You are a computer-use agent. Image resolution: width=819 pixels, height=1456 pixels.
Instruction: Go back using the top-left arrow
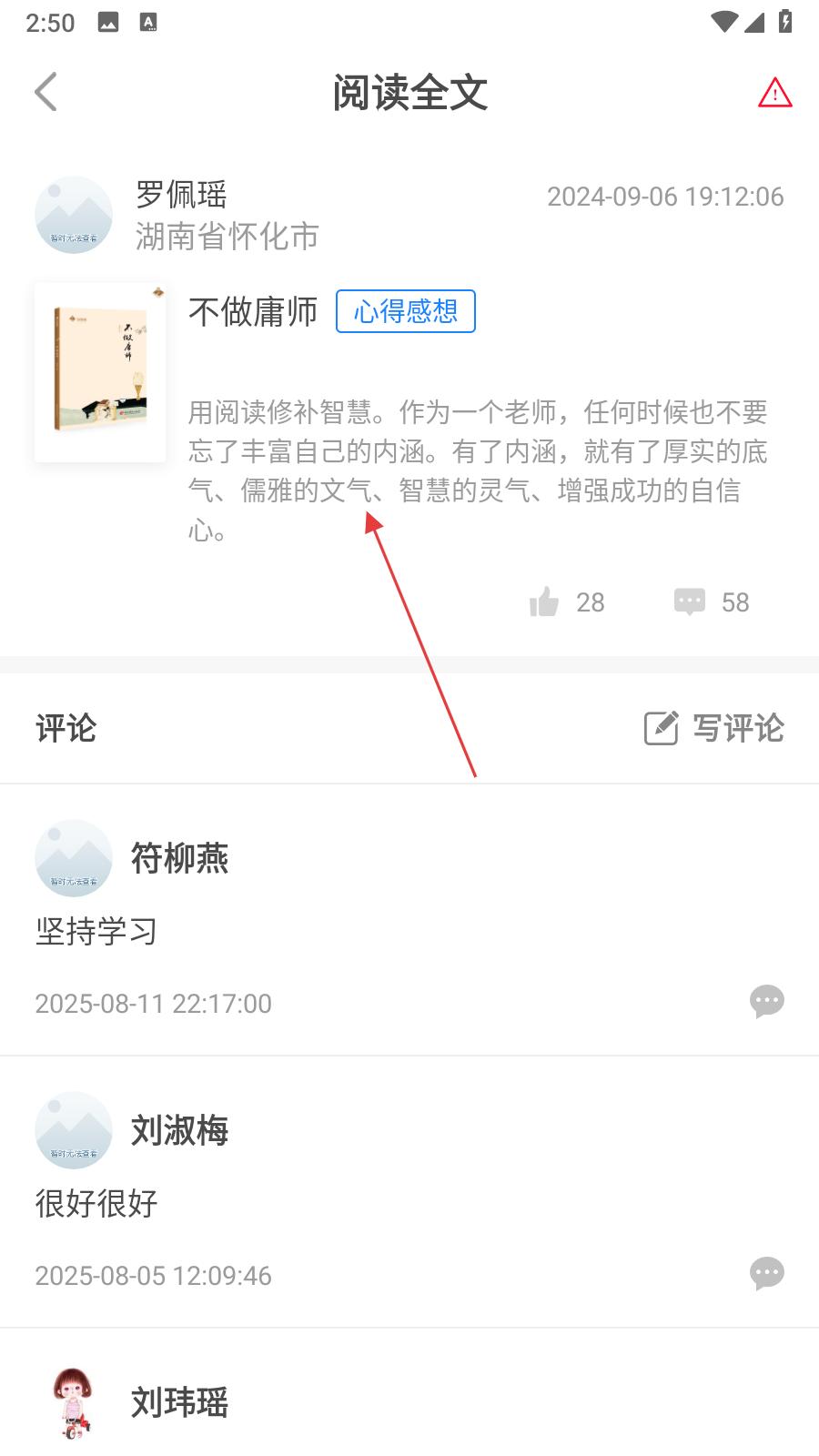[45, 92]
